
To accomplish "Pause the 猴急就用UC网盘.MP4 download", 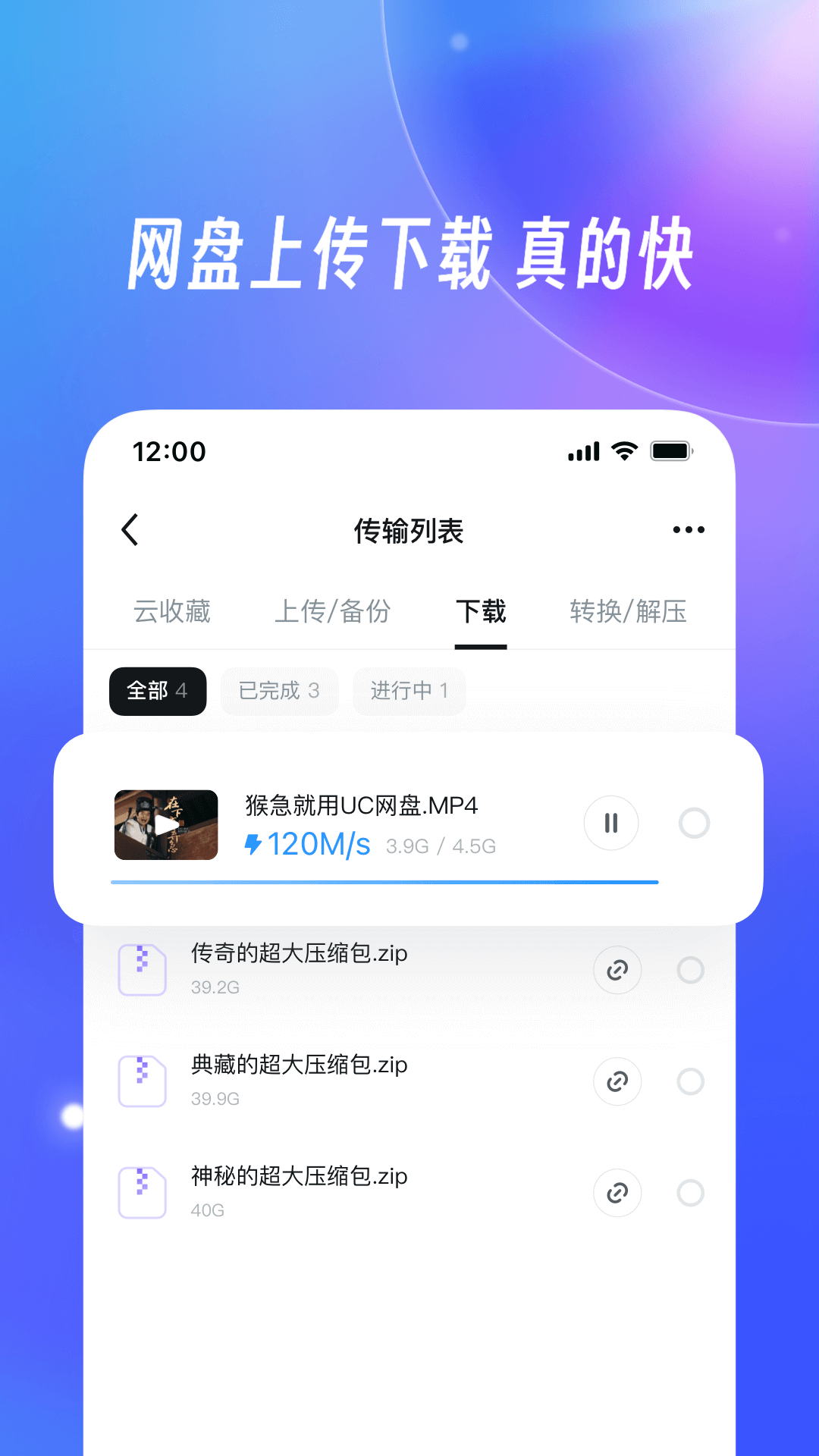I will 610,823.
